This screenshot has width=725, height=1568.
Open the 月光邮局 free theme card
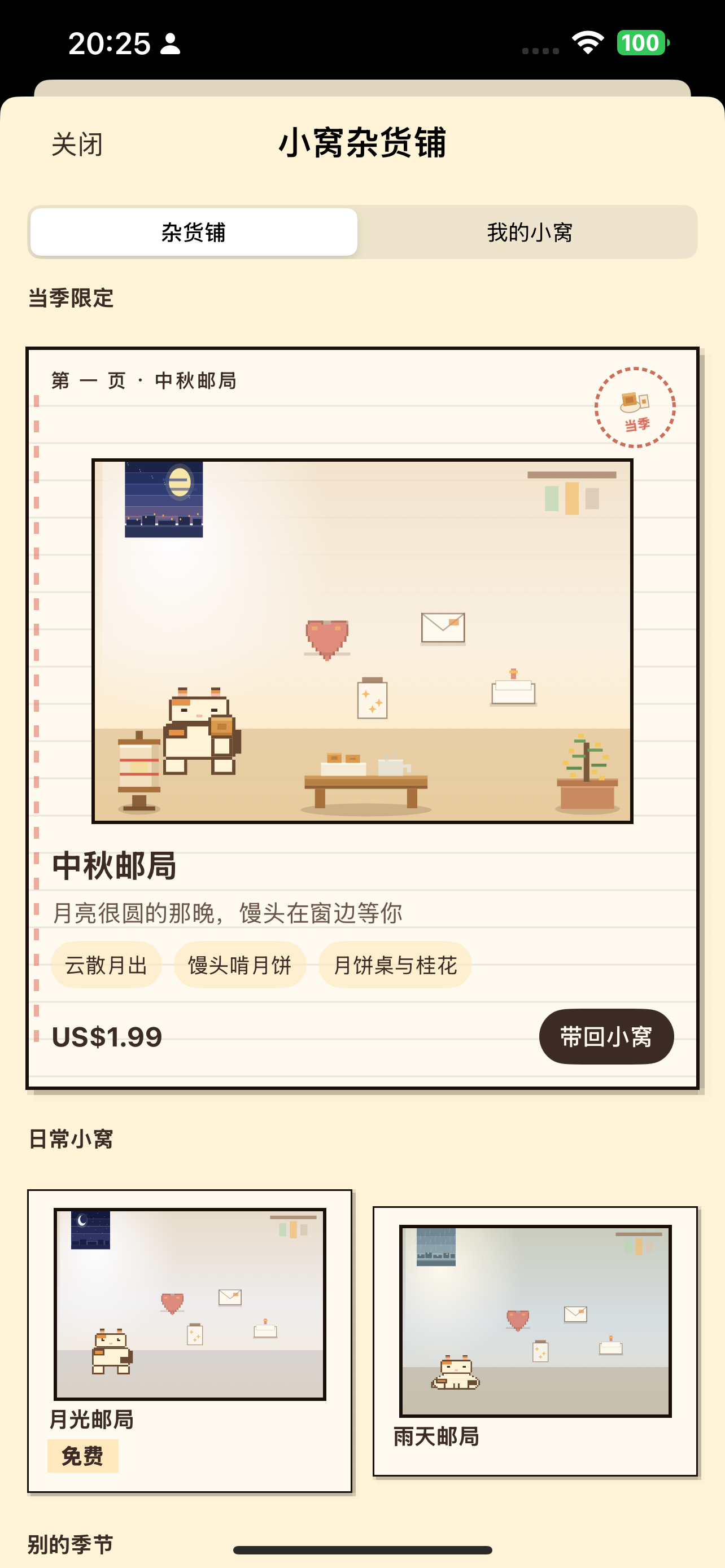190,1341
